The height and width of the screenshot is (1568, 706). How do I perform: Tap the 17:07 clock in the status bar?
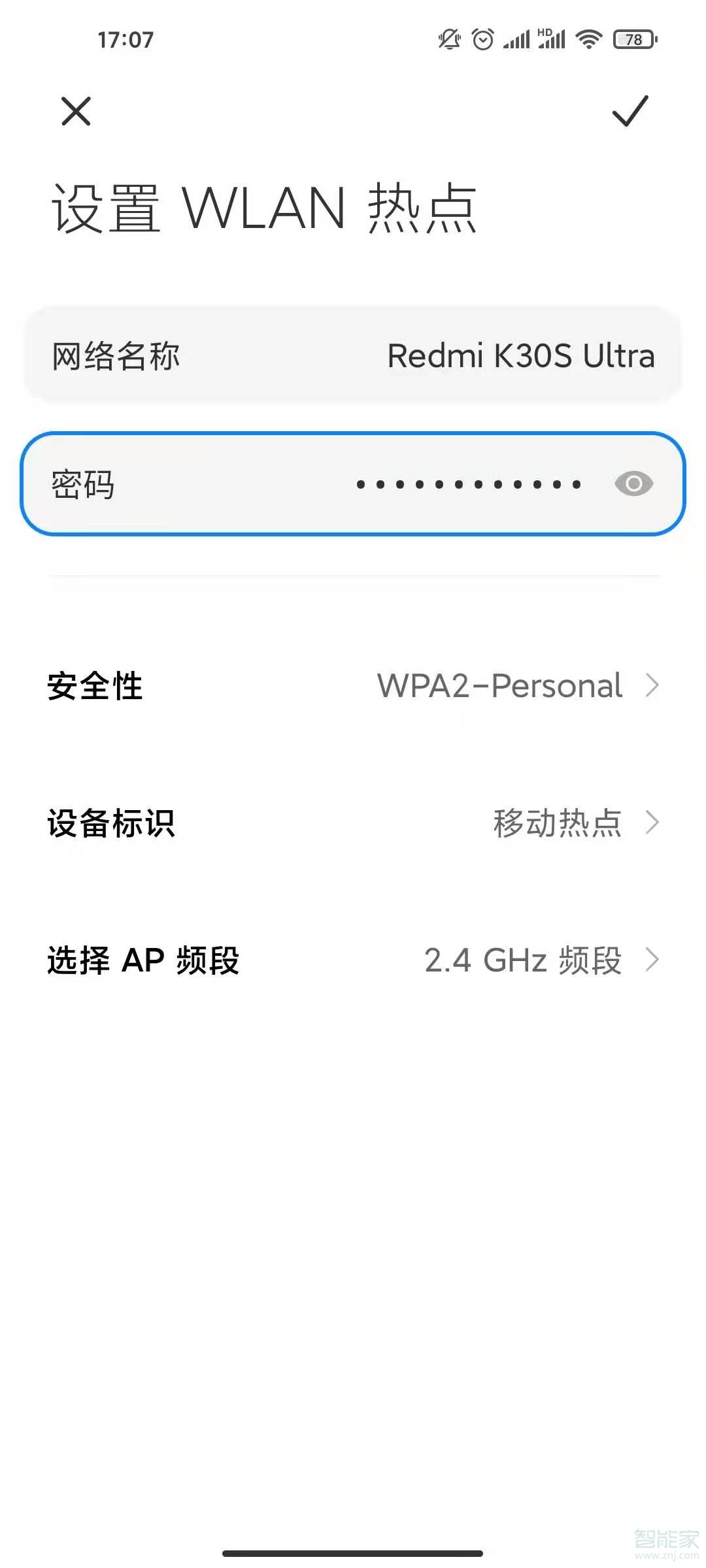[126, 41]
